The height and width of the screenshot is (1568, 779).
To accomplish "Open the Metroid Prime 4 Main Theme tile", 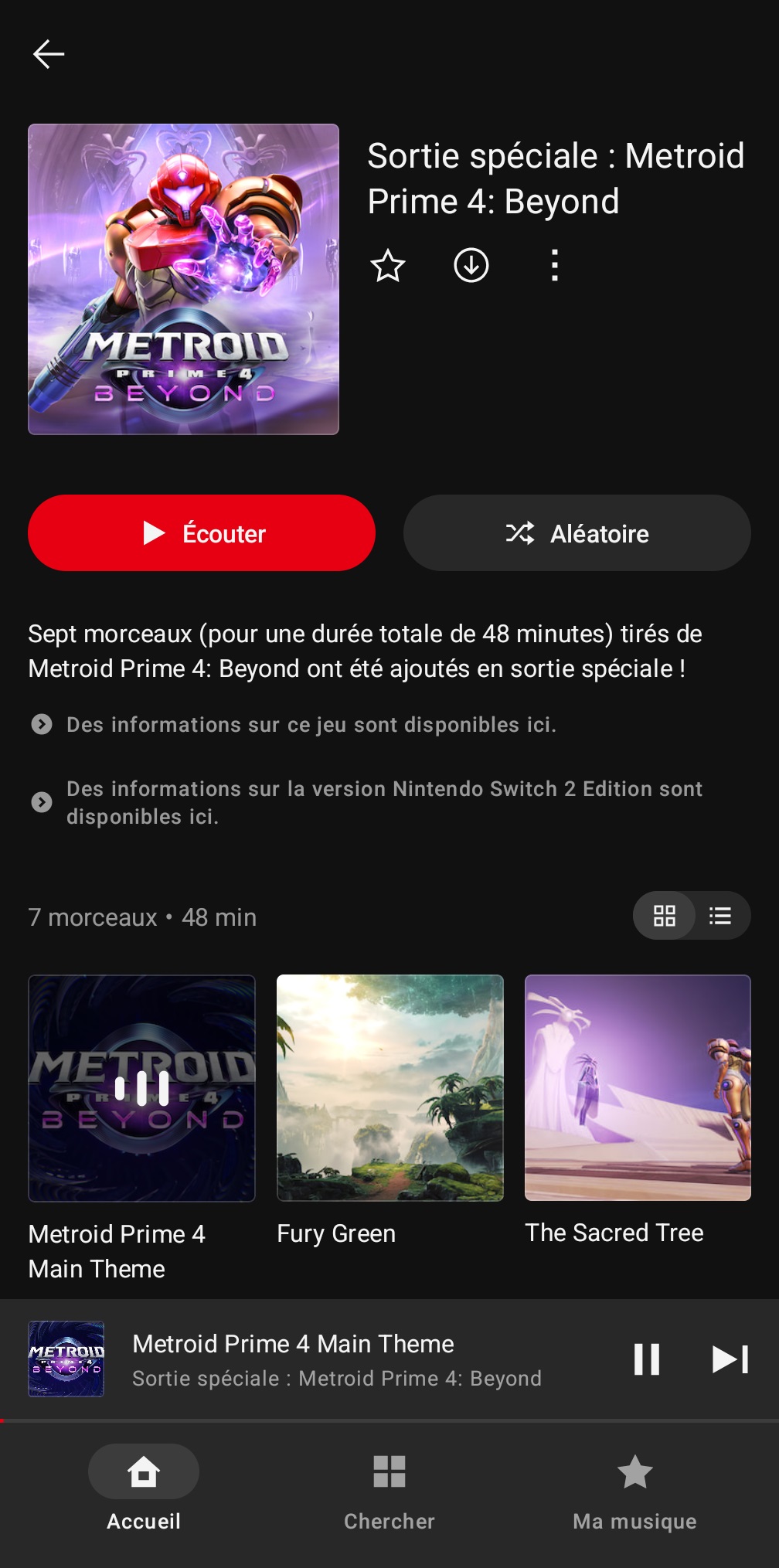I will [141, 1088].
